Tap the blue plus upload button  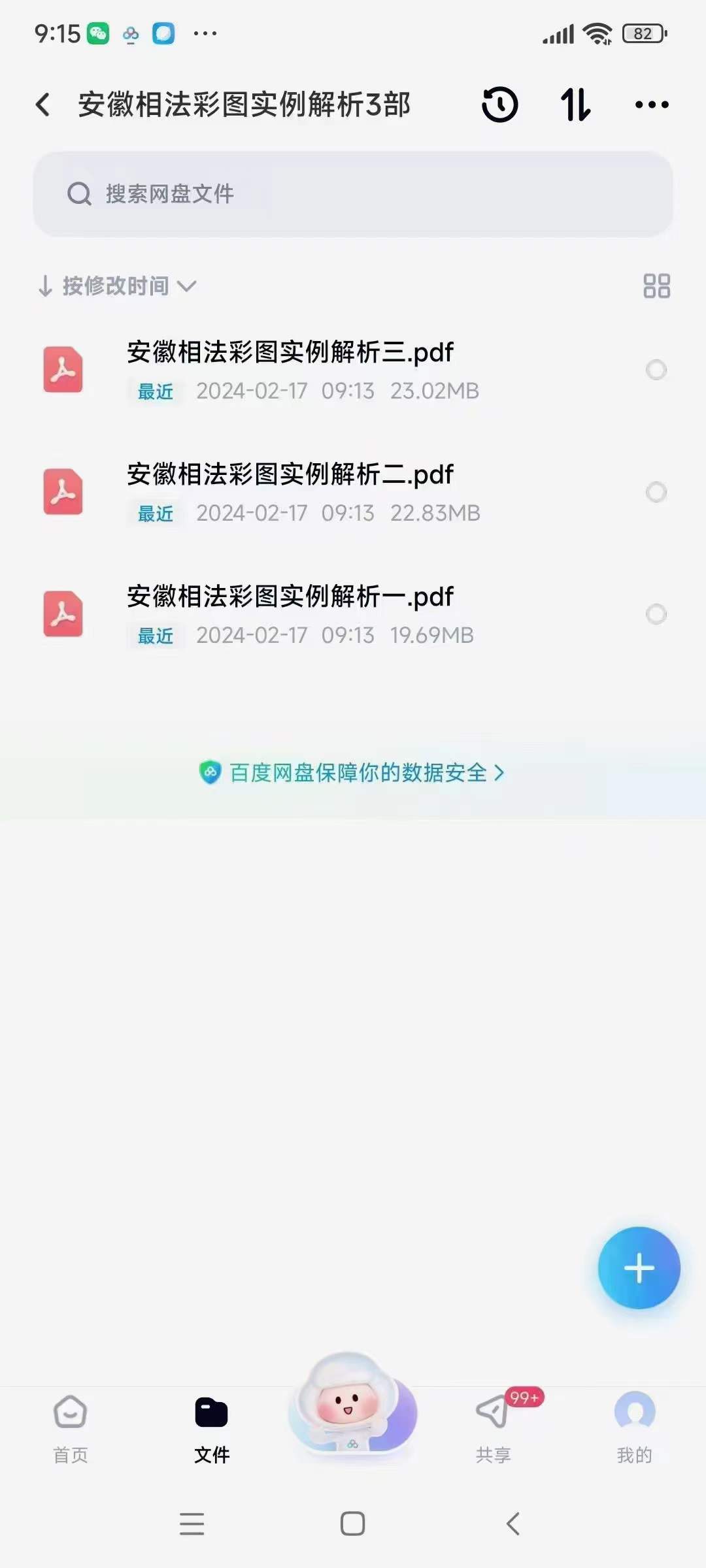[x=639, y=1268]
